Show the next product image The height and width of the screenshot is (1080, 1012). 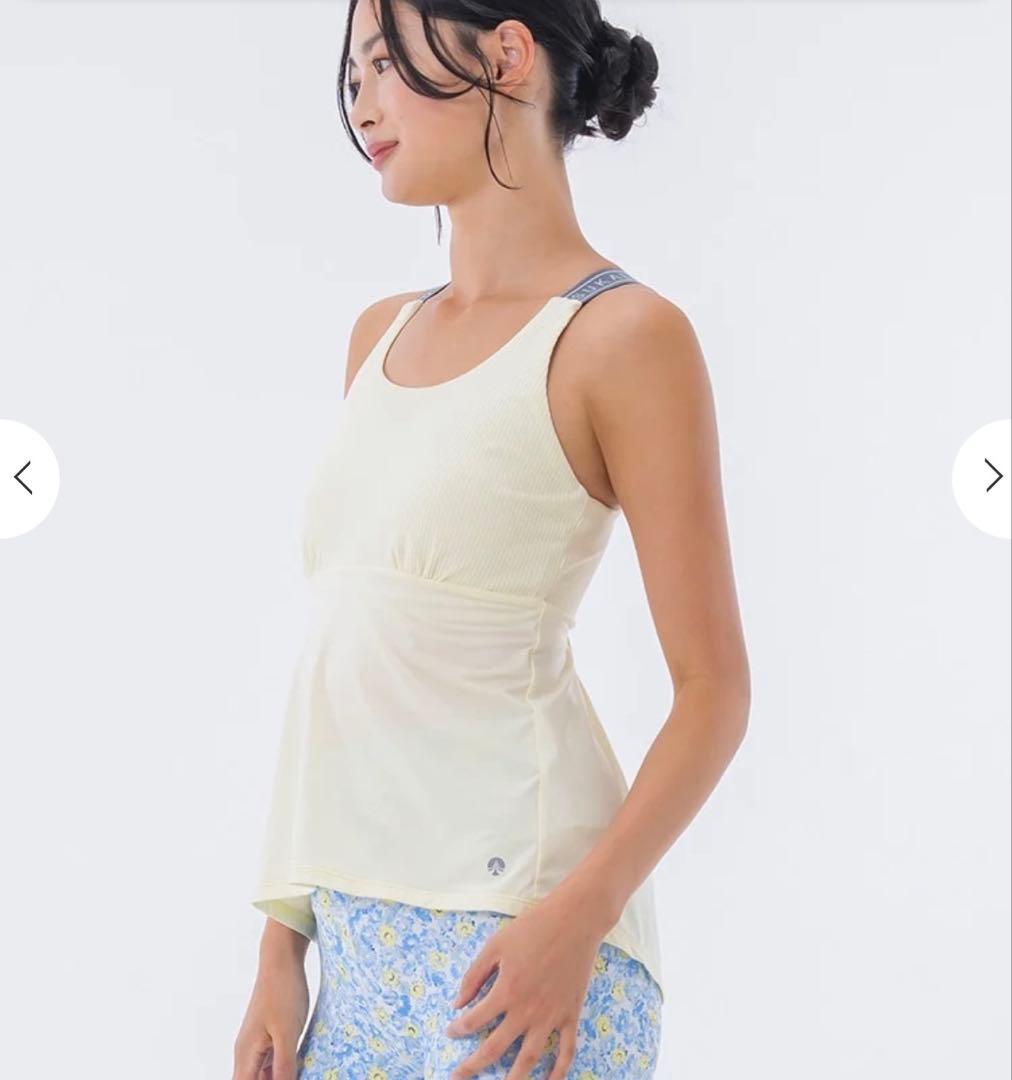coord(989,477)
